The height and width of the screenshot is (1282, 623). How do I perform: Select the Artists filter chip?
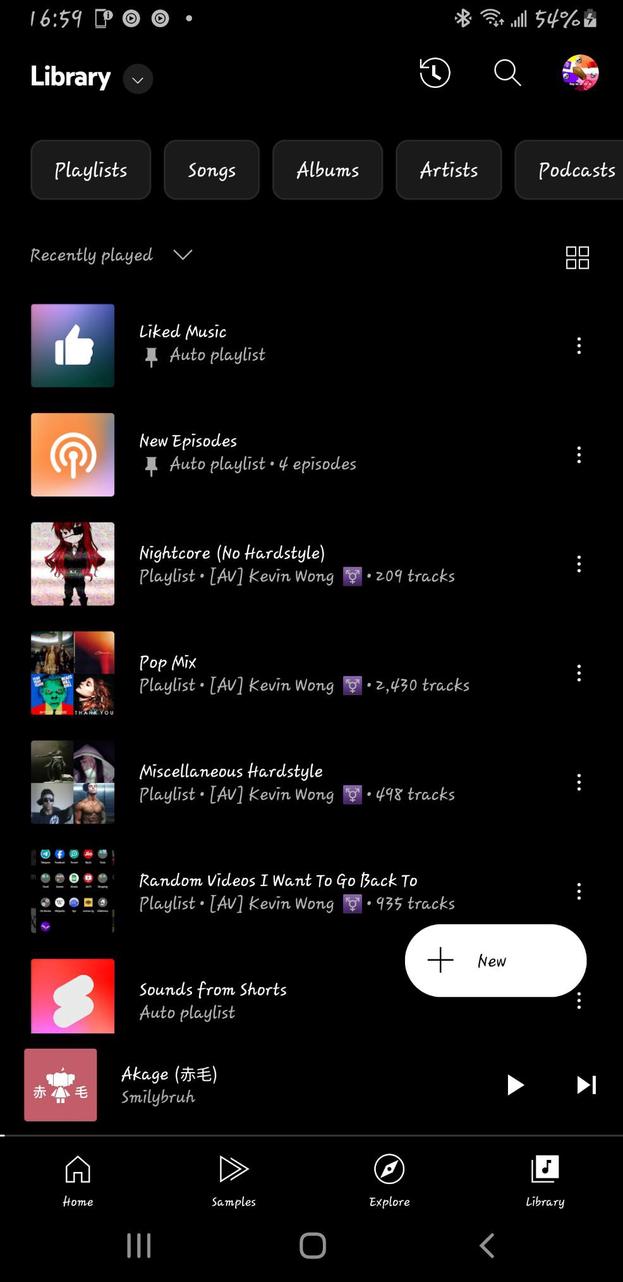pyautogui.click(x=448, y=170)
